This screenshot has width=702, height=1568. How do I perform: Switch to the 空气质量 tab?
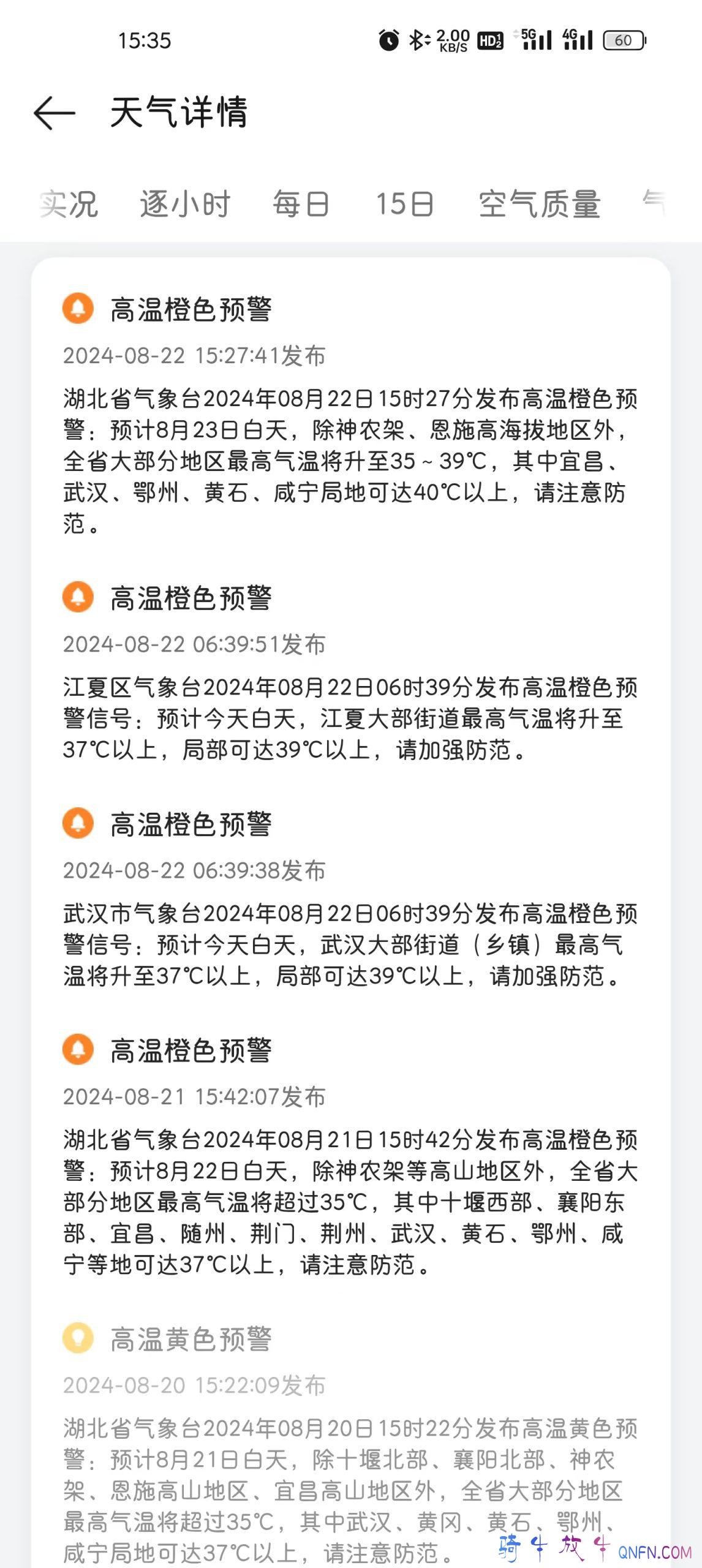click(x=539, y=204)
